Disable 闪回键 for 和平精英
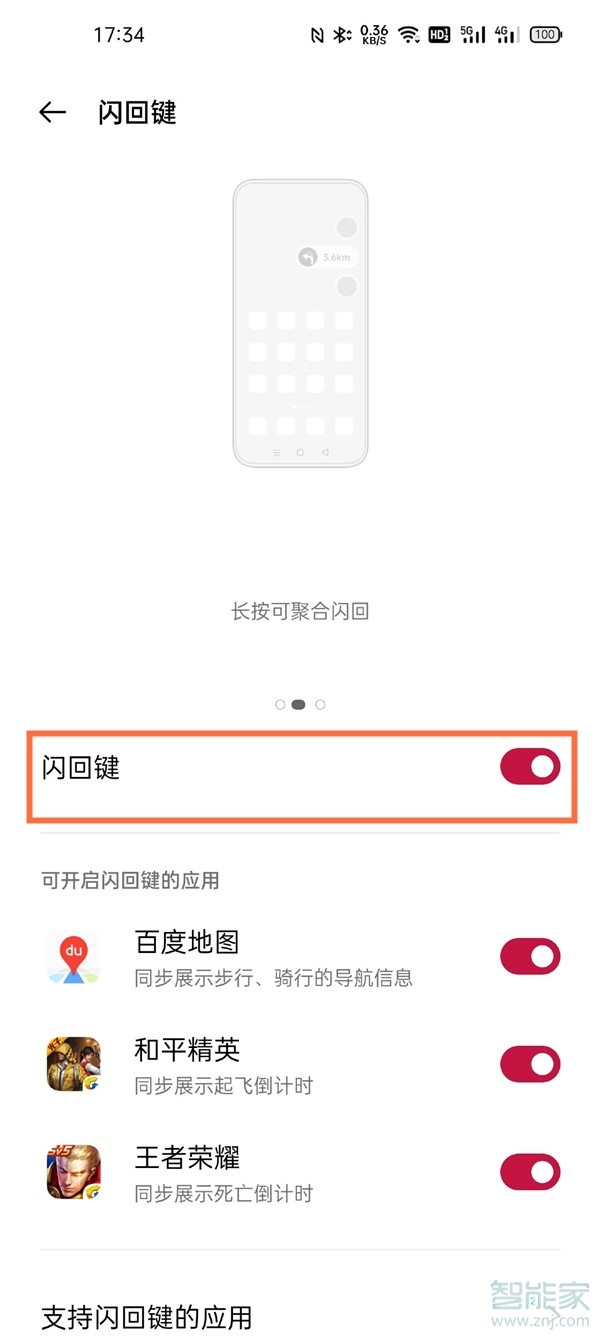 (530, 1064)
